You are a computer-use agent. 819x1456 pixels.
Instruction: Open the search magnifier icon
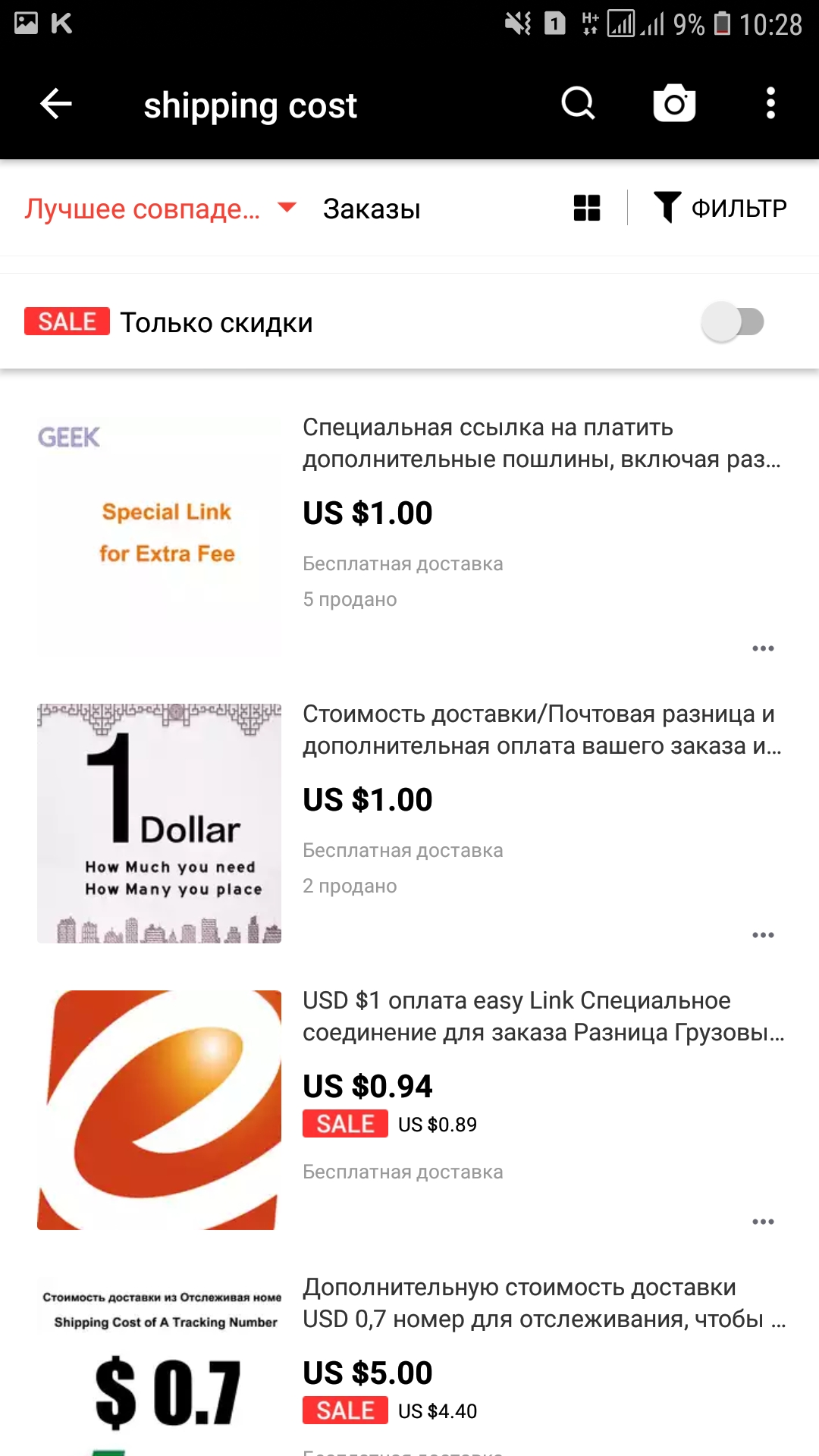pyautogui.click(x=578, y=103)
